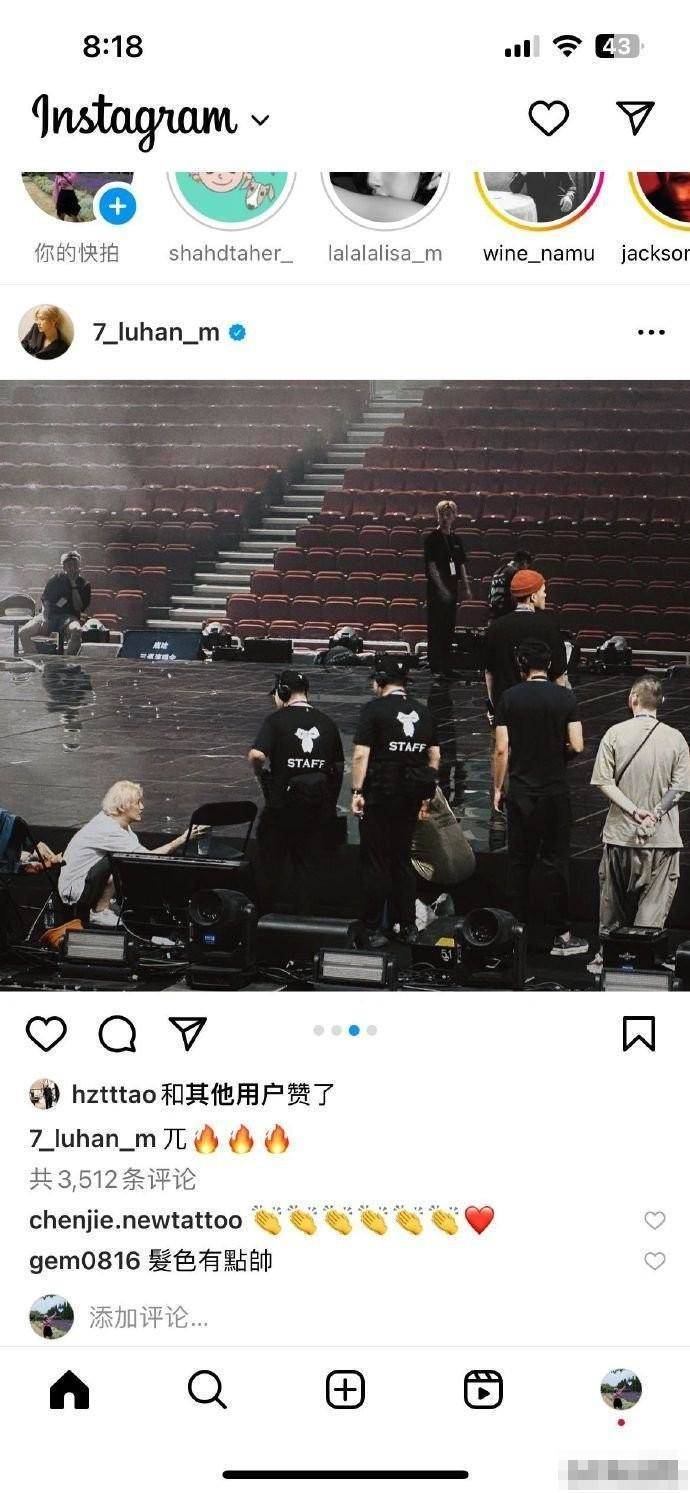Open comments on 7_luhan_m's post
Image resolution: width=690 pixels, height=1493 pixels.
coord(117,1033)
